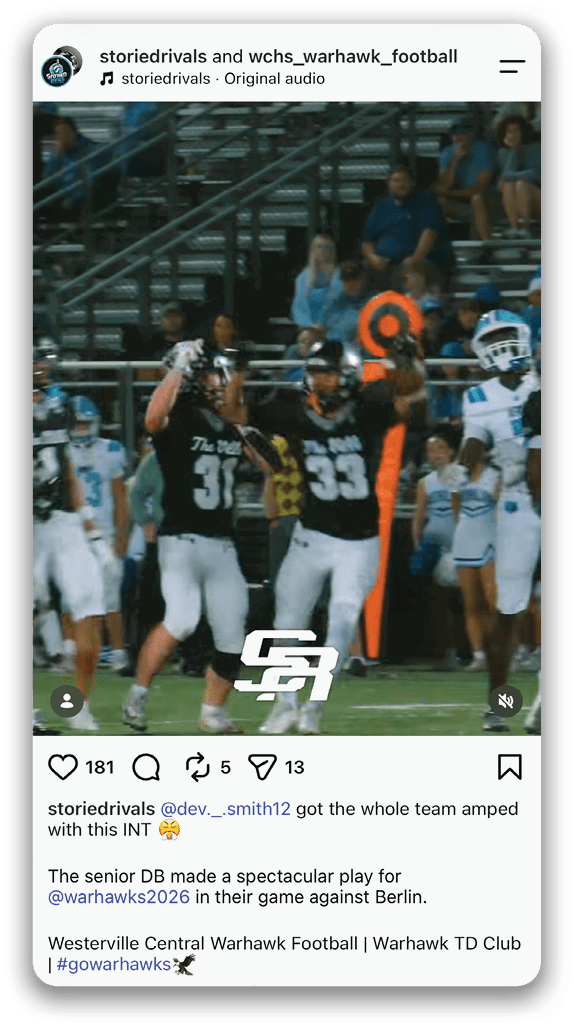Open the post options menu icon
The width and height of the screenshot is (574, 1028).
pos(512,66)
